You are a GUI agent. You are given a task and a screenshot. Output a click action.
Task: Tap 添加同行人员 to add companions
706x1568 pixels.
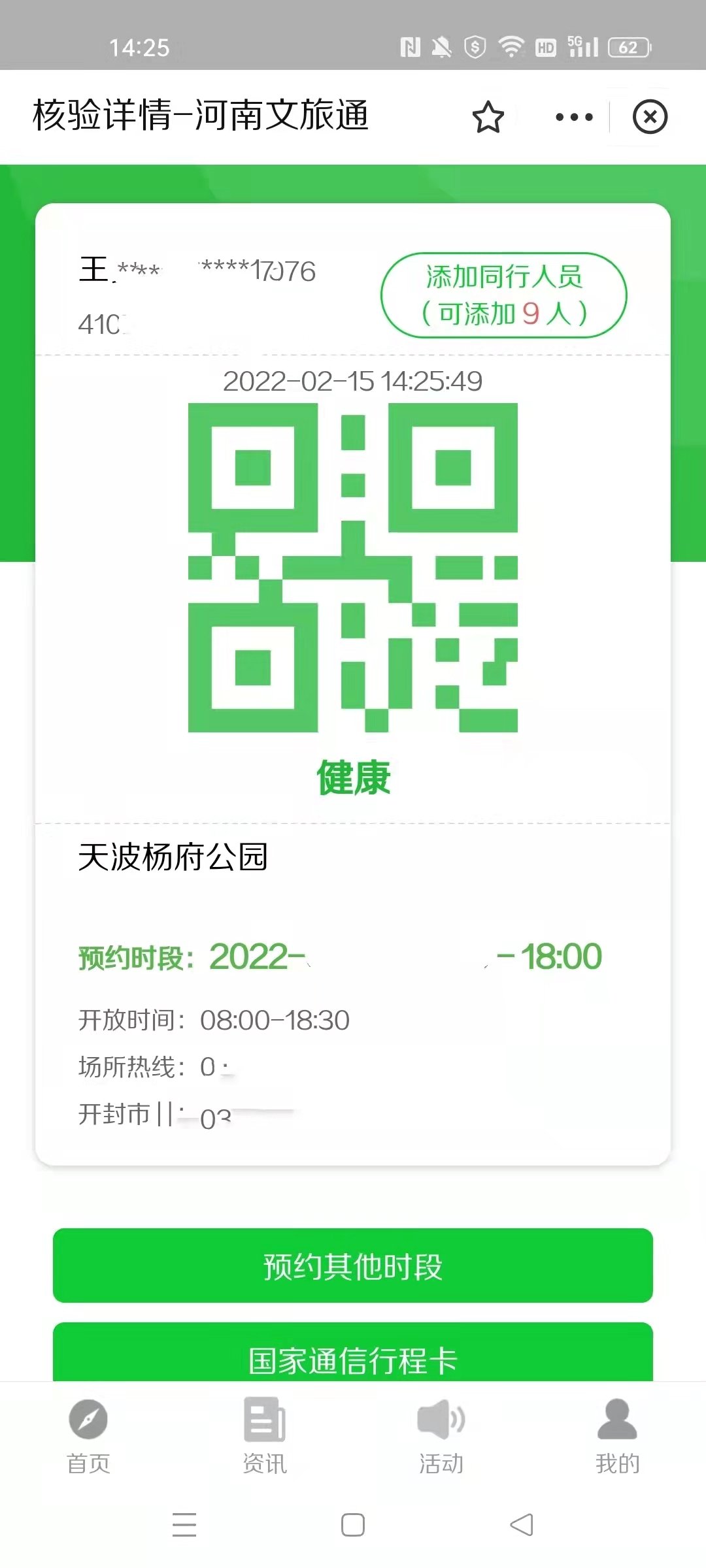503,295
